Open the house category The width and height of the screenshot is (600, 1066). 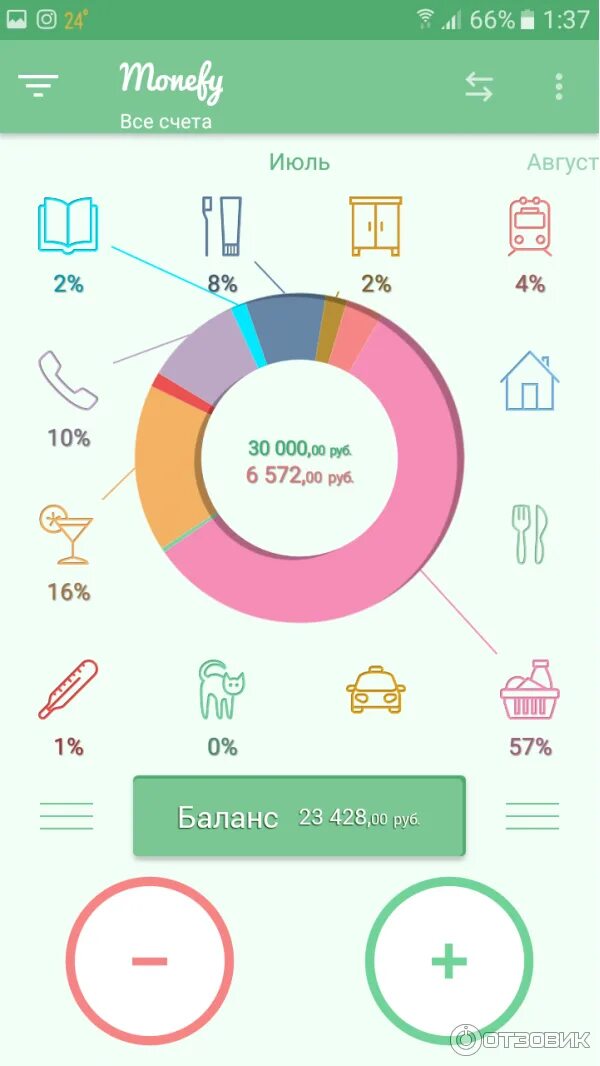click(x=530, y=380)
